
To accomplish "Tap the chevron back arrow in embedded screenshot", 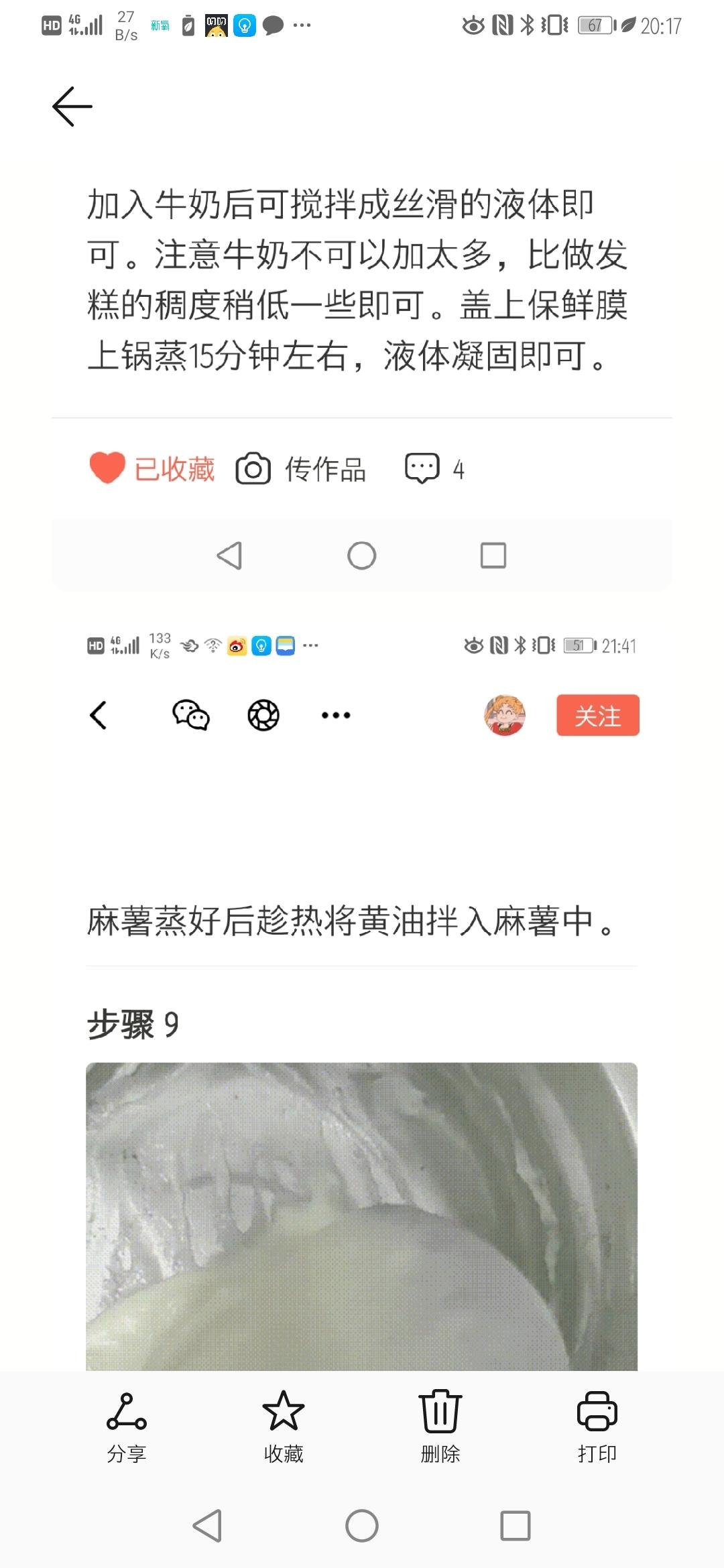I will tap(99, 716).
